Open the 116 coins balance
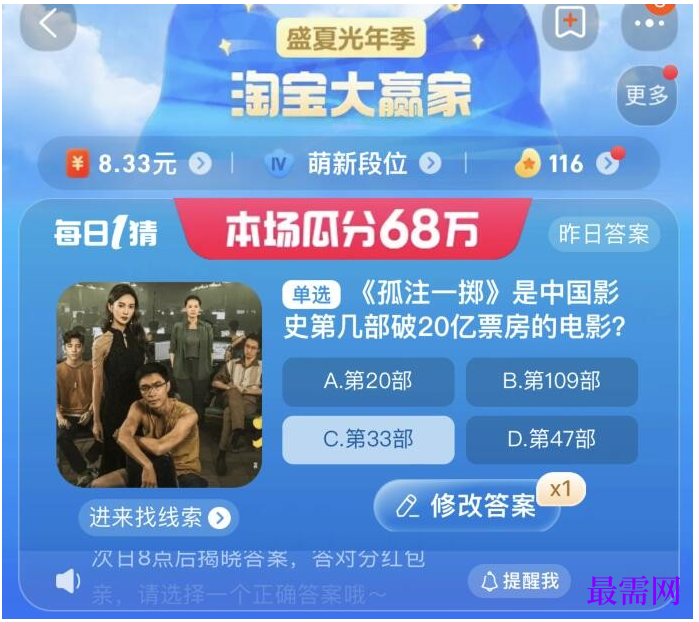Screen dimensions: 699x622 point(567,164)
